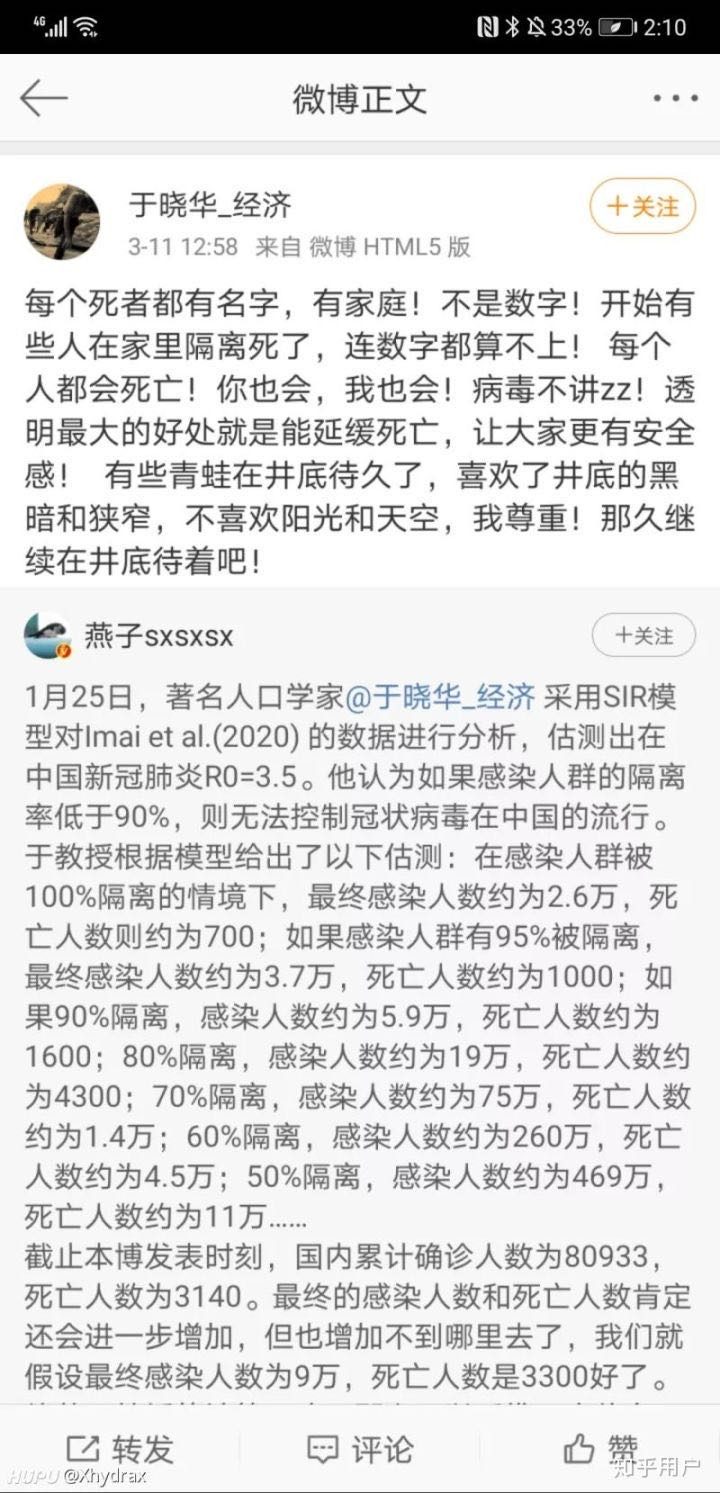
Task: Repost this Weibo with 转发
Action: click(x=120, y=1448)
